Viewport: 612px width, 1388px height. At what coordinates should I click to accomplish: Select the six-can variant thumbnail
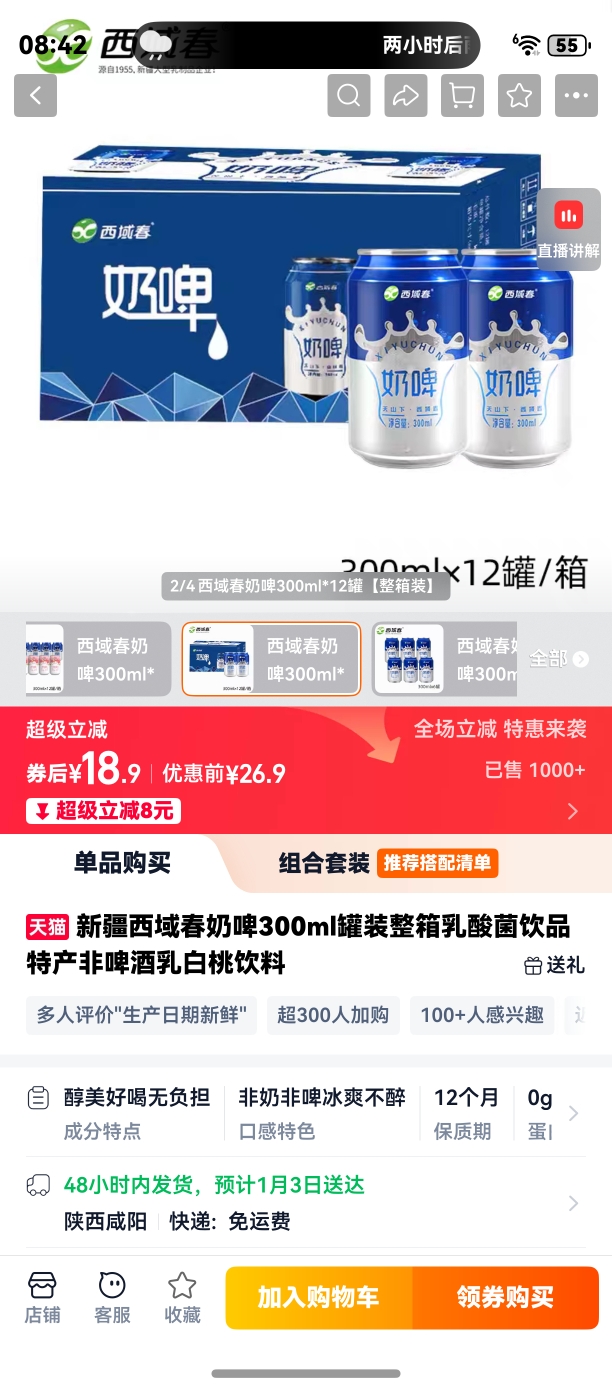click(446, 659)
